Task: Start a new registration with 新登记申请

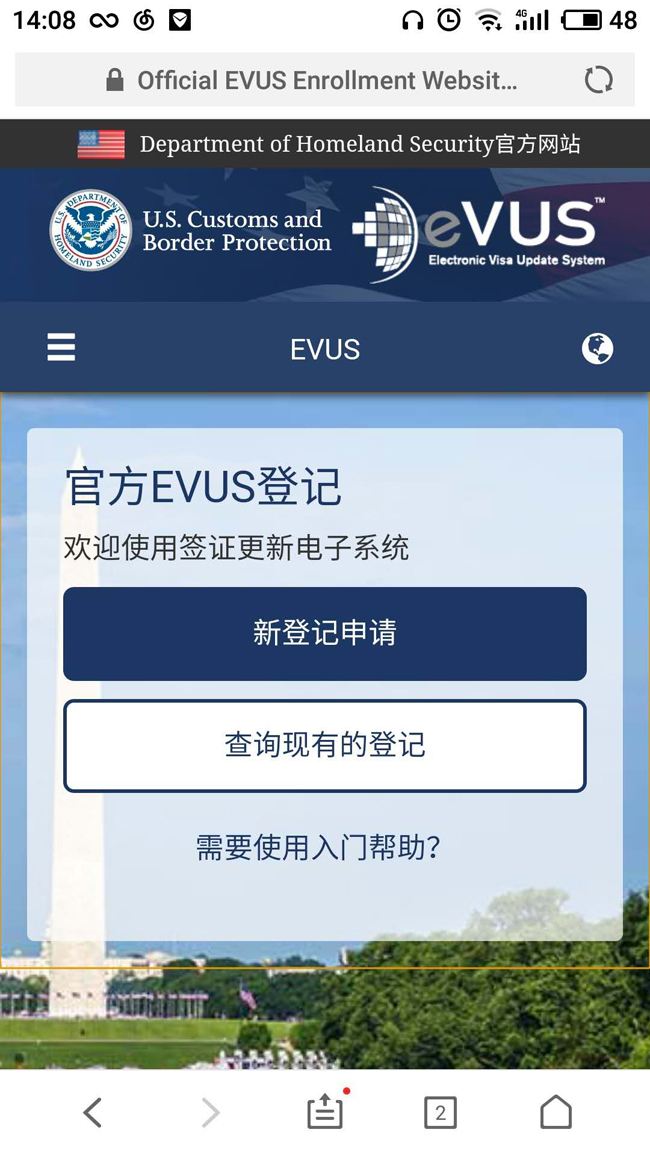Action: pyautogui.click(x=324, y=633)
